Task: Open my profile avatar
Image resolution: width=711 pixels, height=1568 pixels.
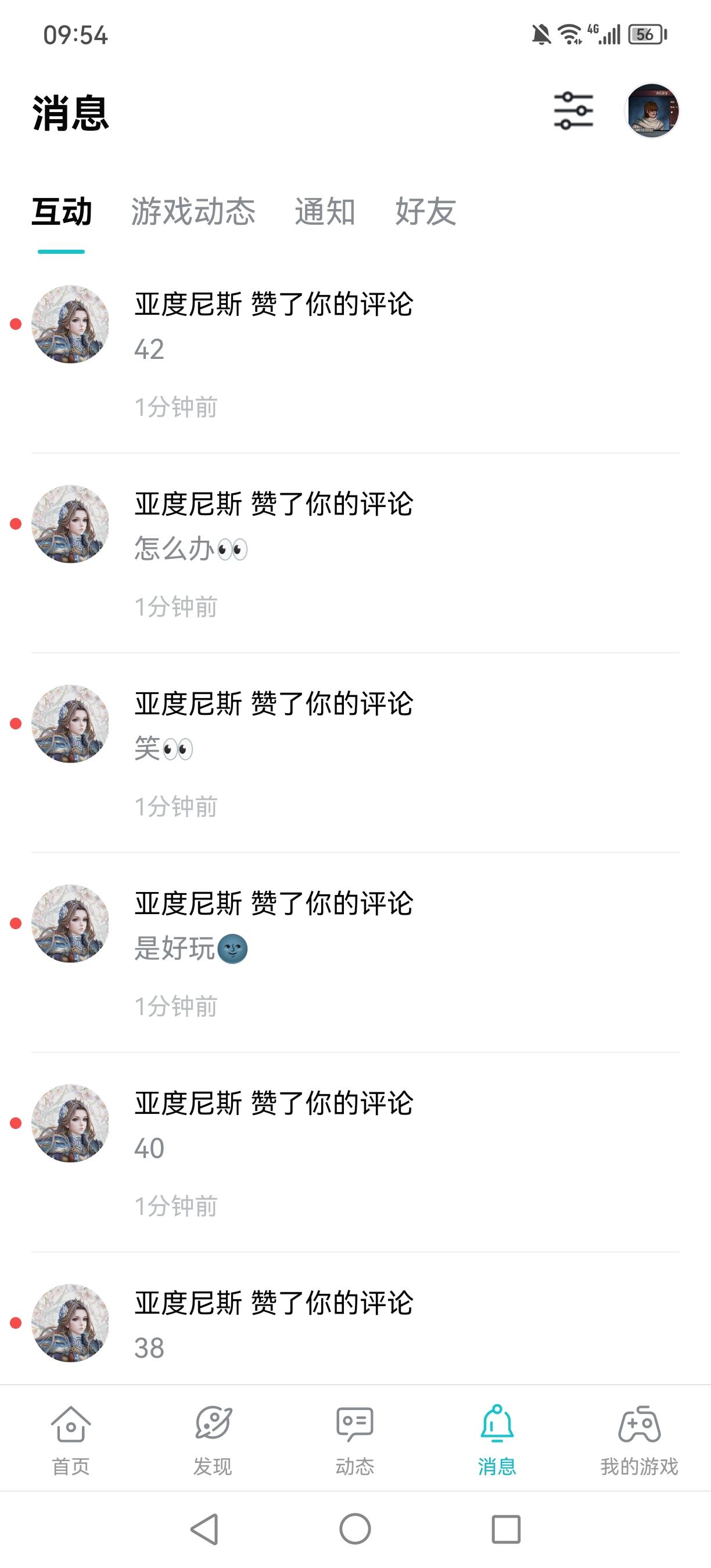Action: tap(652, 111)
